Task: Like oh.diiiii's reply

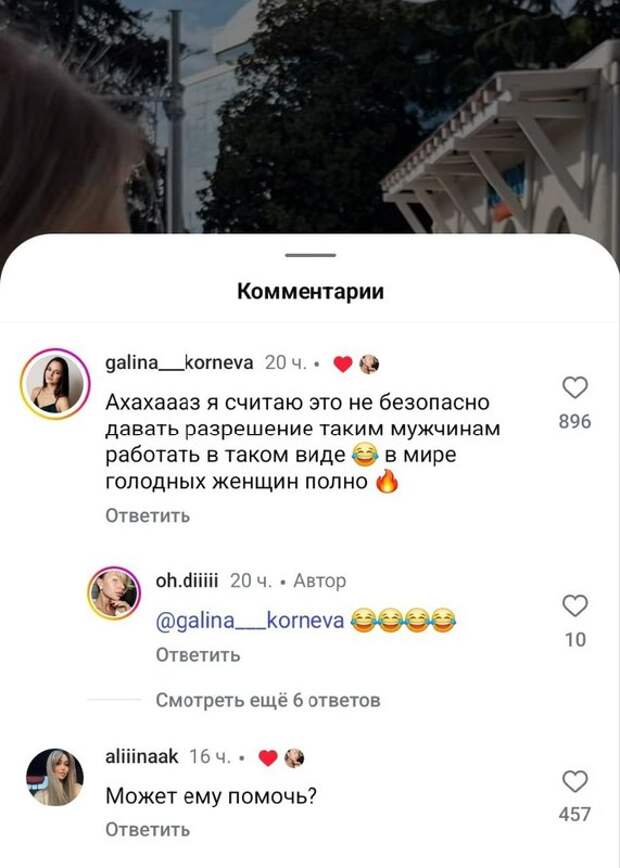Action: [575, 606]
